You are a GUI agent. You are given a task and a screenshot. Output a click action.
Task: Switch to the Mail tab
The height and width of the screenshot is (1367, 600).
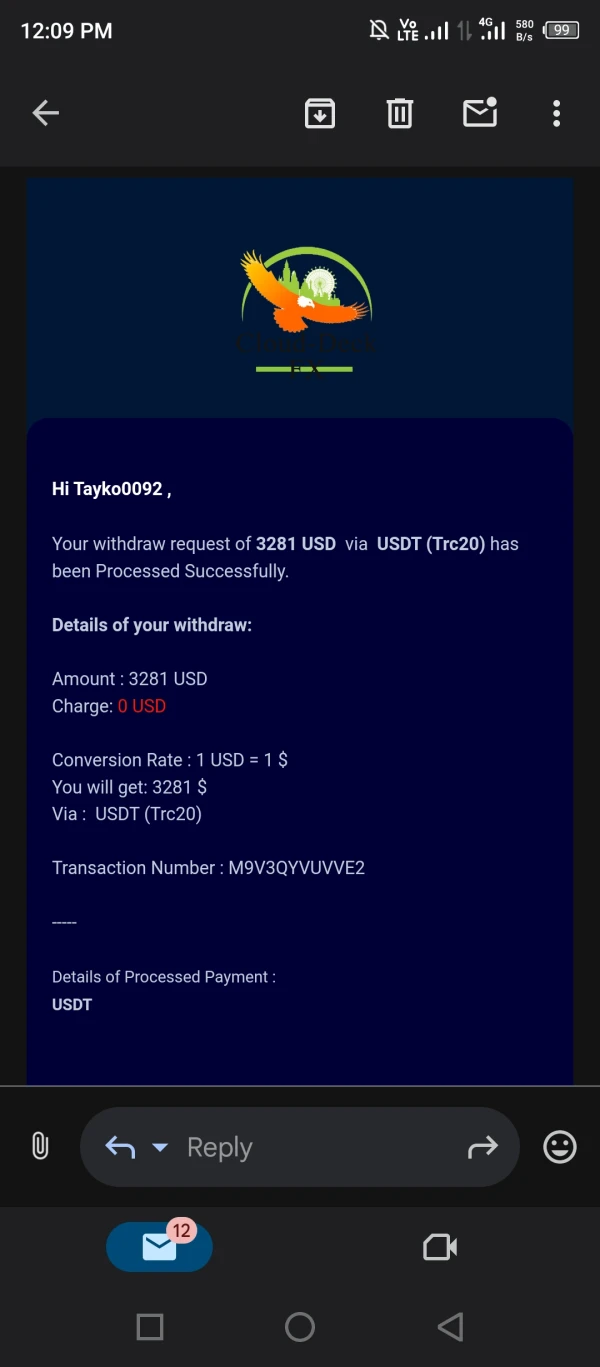[159, 1246]
